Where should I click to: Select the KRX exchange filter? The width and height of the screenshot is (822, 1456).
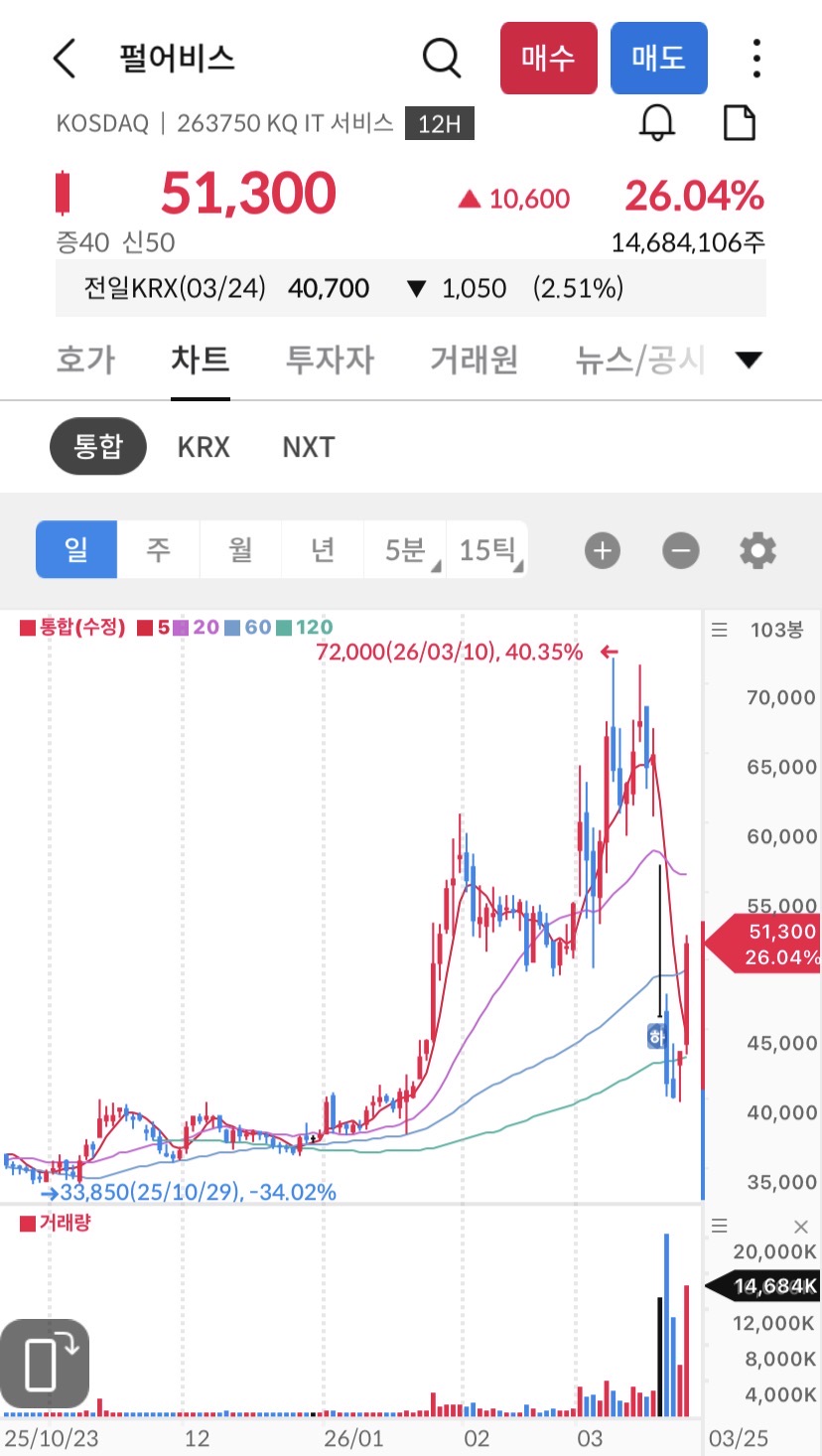tap(204, 447)
